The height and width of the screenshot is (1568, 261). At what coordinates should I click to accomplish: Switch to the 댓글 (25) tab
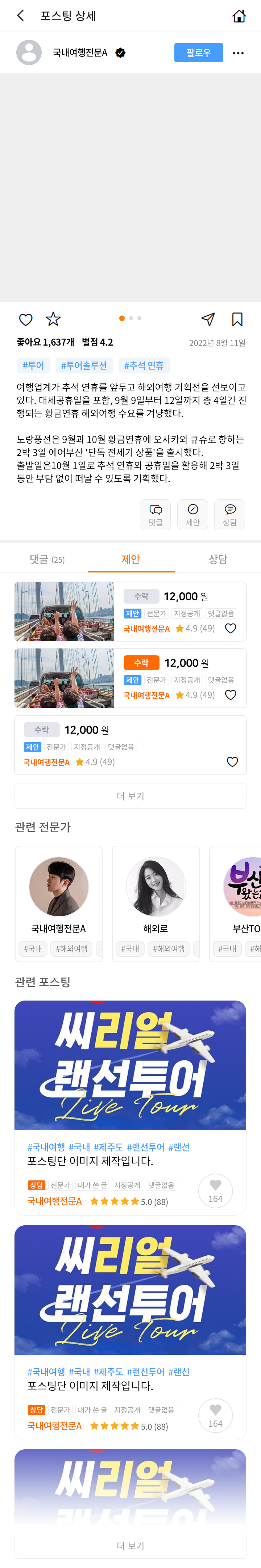[x=47, y=559]
